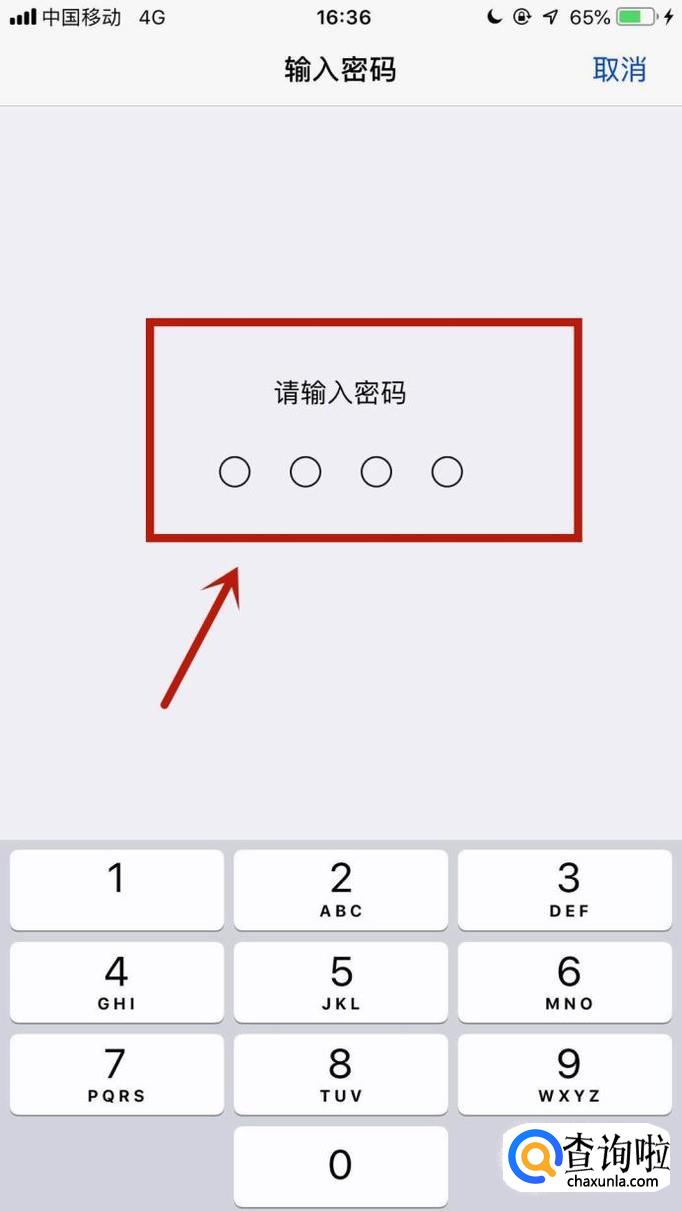Tap the 2 ABC key
This screenshot has width=682, height=1212.
click(x=341, y=890)
